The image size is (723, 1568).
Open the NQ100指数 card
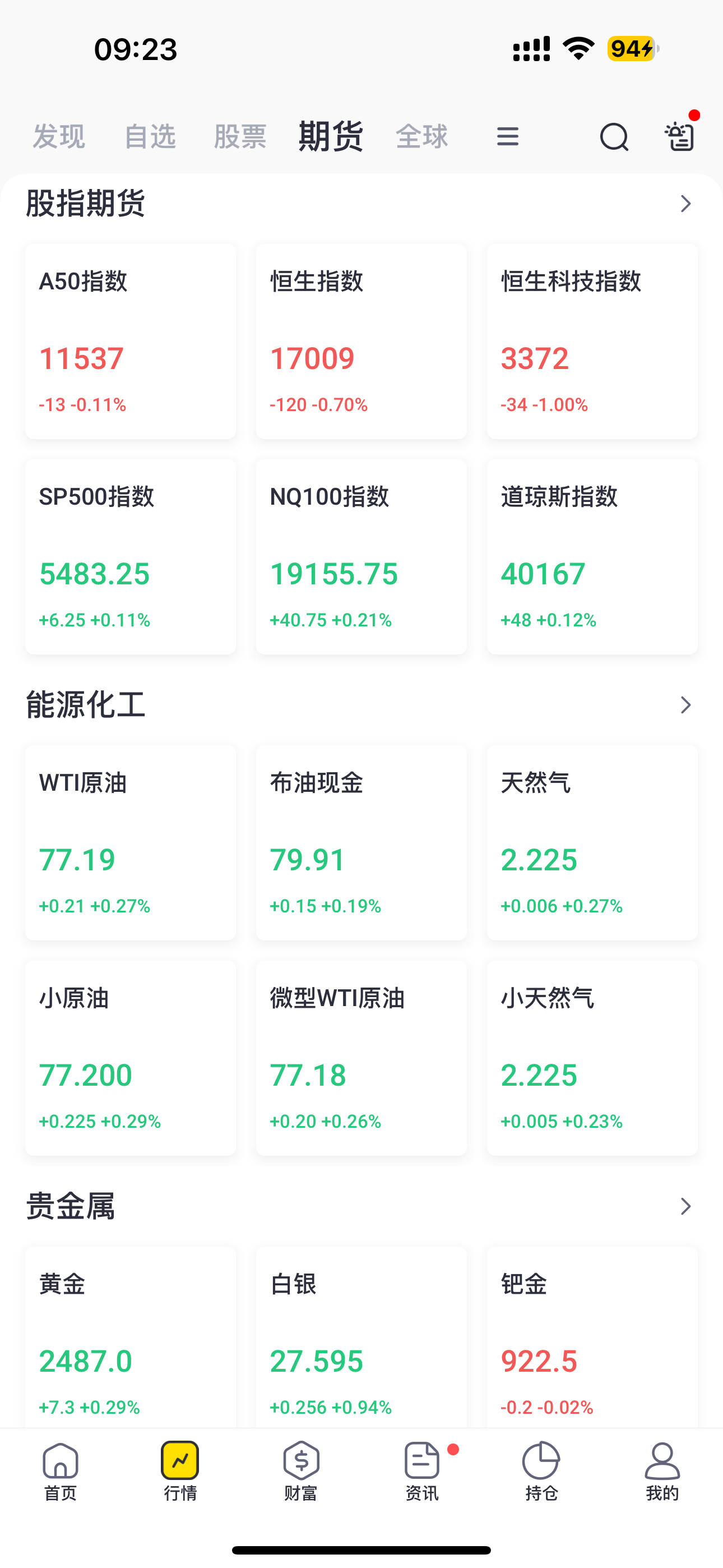[x=361, y=557]
